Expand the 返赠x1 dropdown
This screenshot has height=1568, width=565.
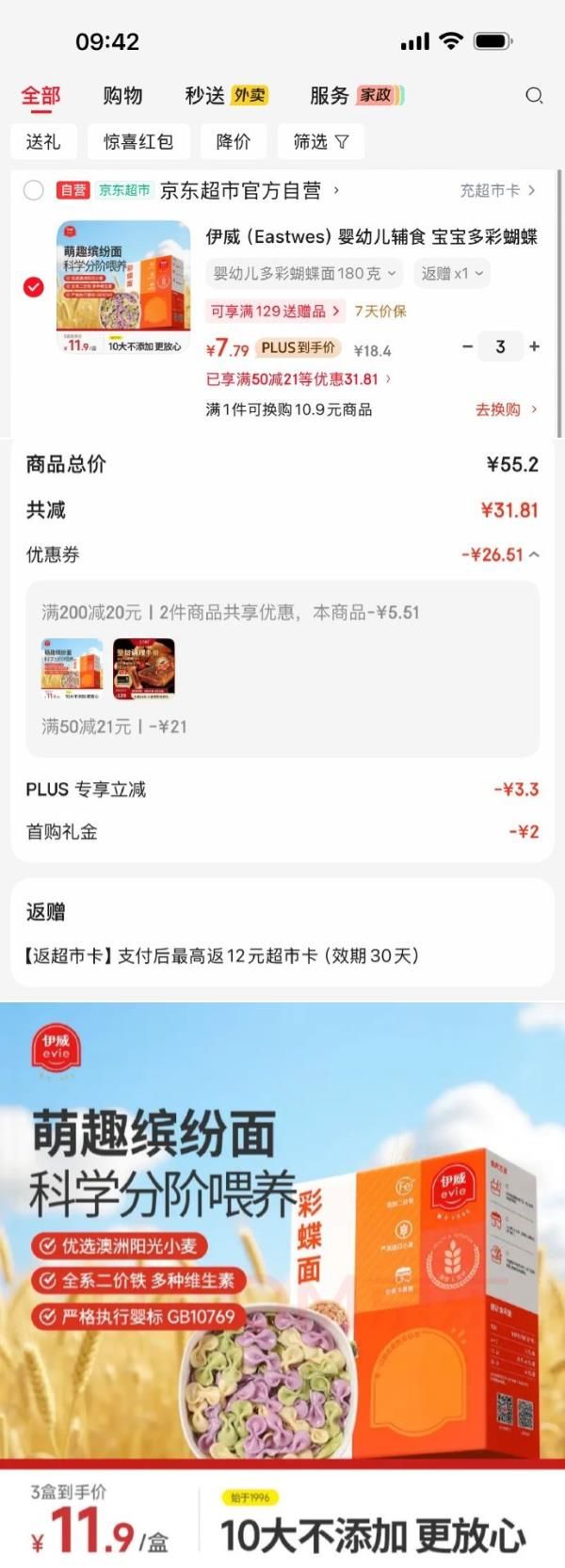click(x=452, y=274)
